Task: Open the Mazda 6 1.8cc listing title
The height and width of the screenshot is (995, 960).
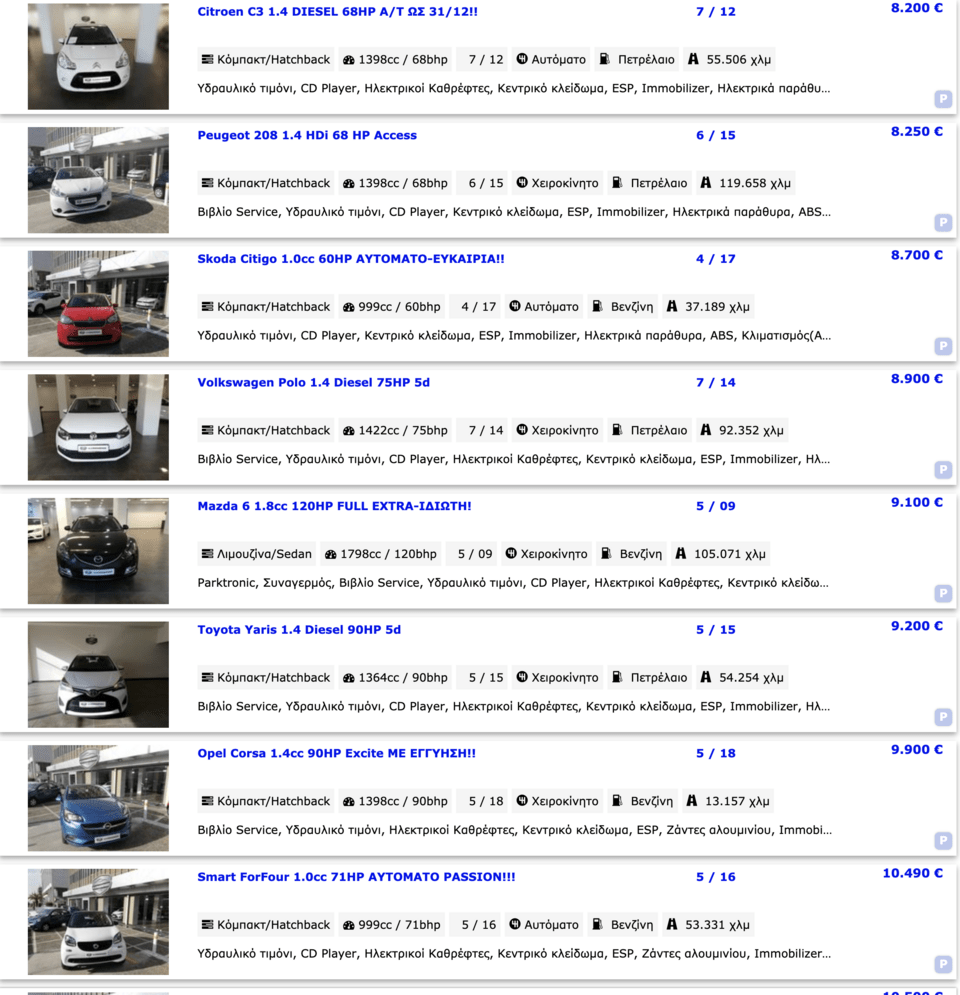Action: pos(334,506)
